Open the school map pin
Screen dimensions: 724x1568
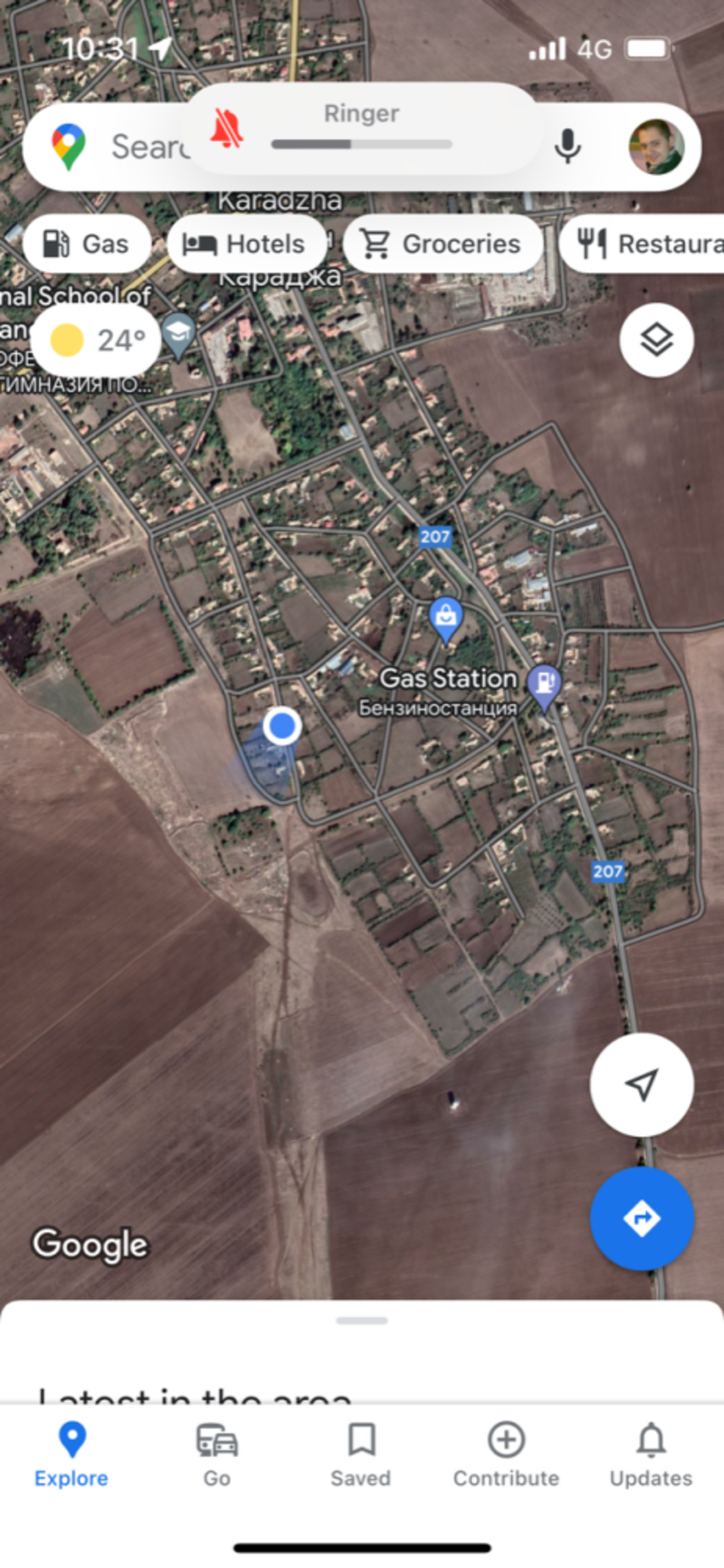[179, 337]
